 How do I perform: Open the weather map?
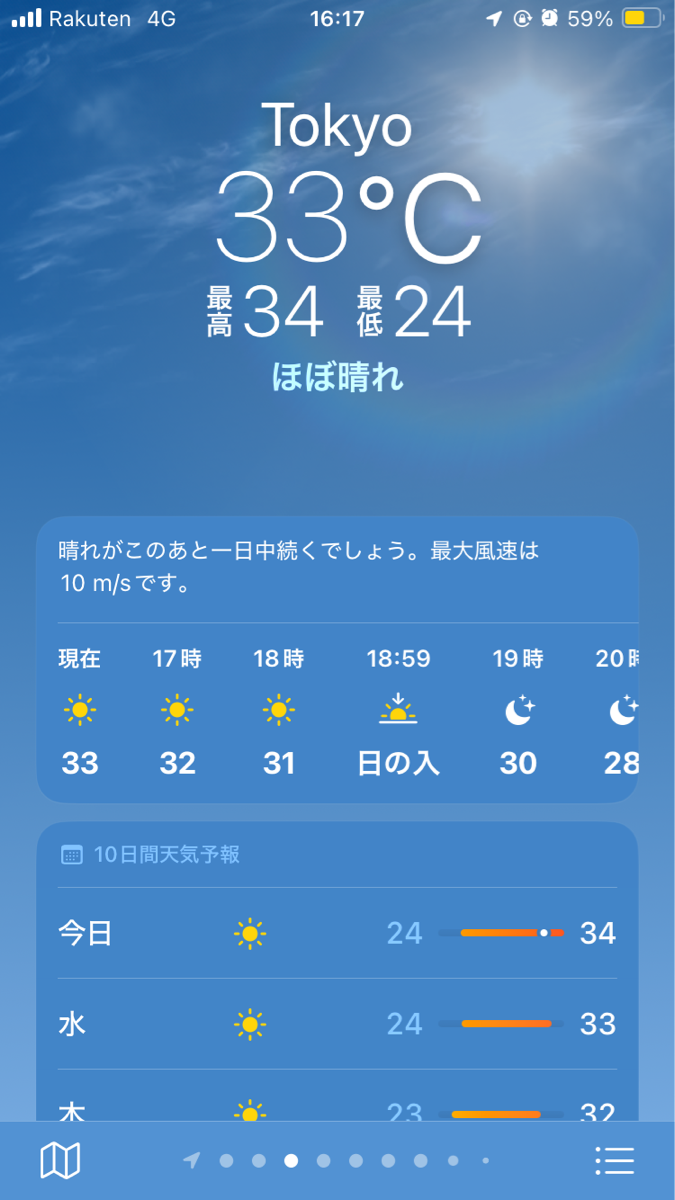coord(60,1160)
